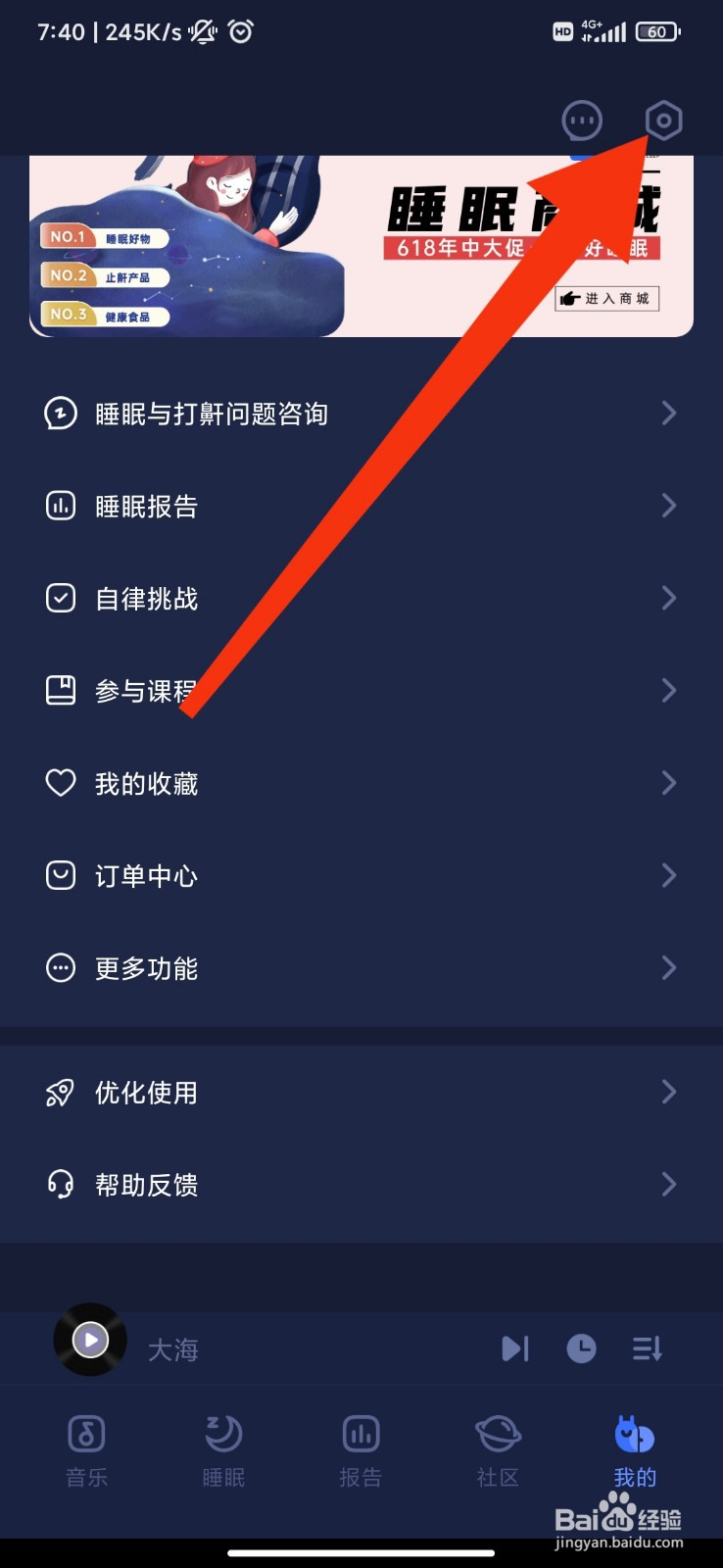Tap the 进入商城 button on the banner

(x=607, y=298)
